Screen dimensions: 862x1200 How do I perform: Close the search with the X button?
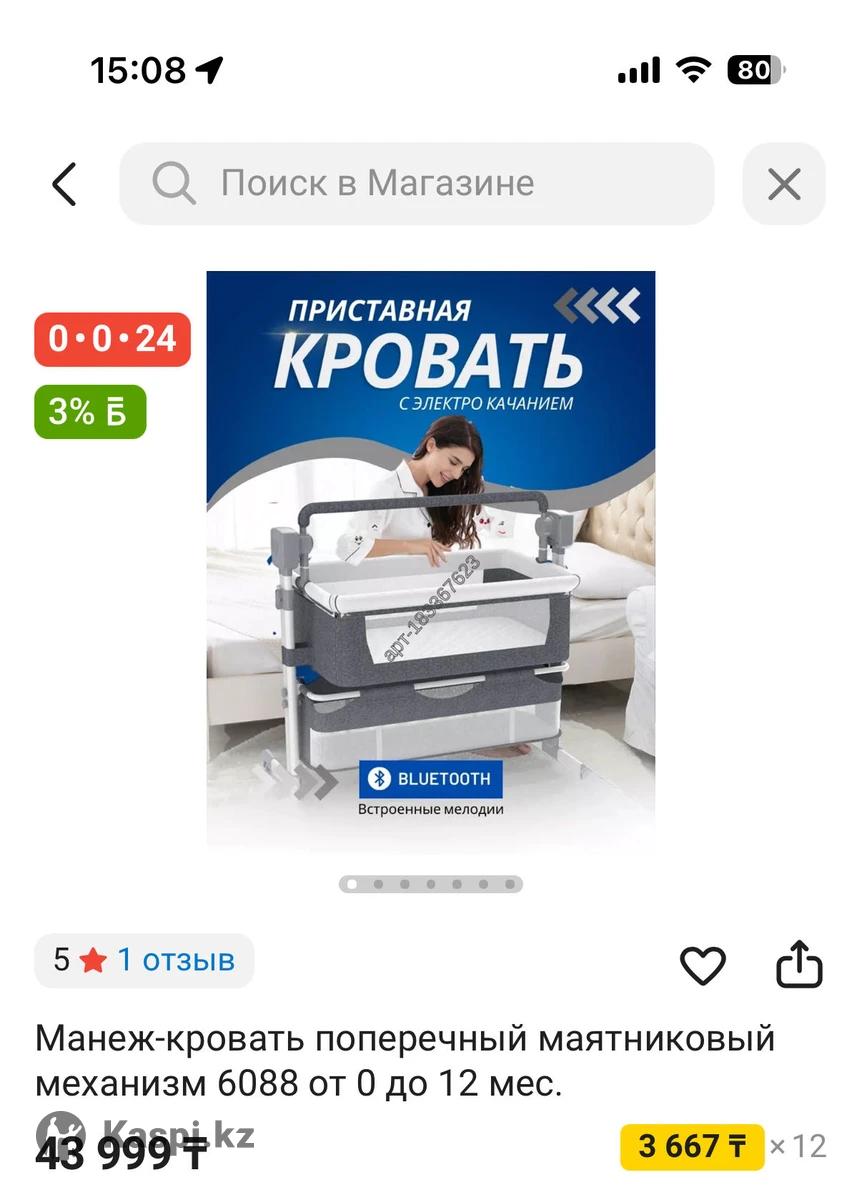[784, 184]
